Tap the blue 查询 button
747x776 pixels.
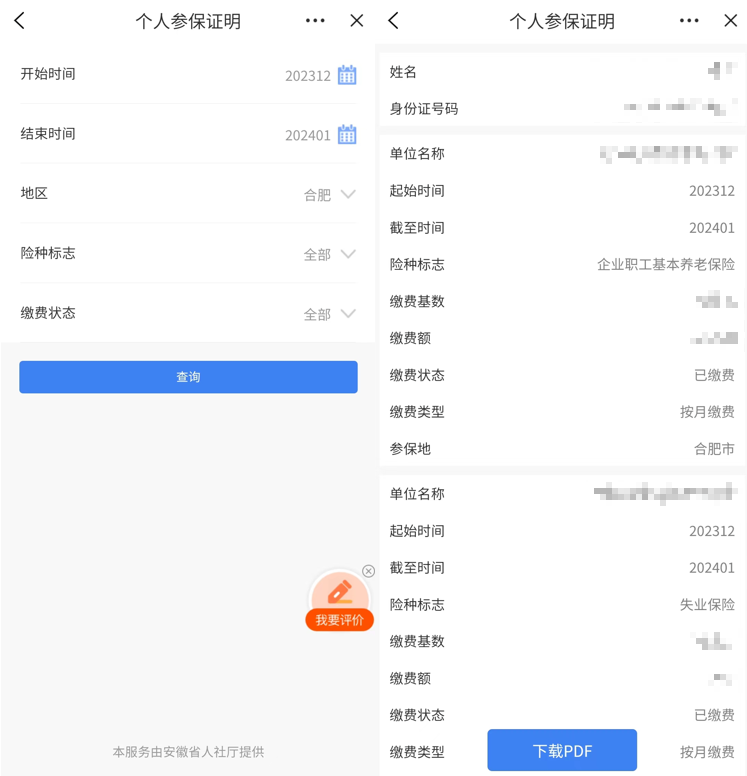[188, 377]
